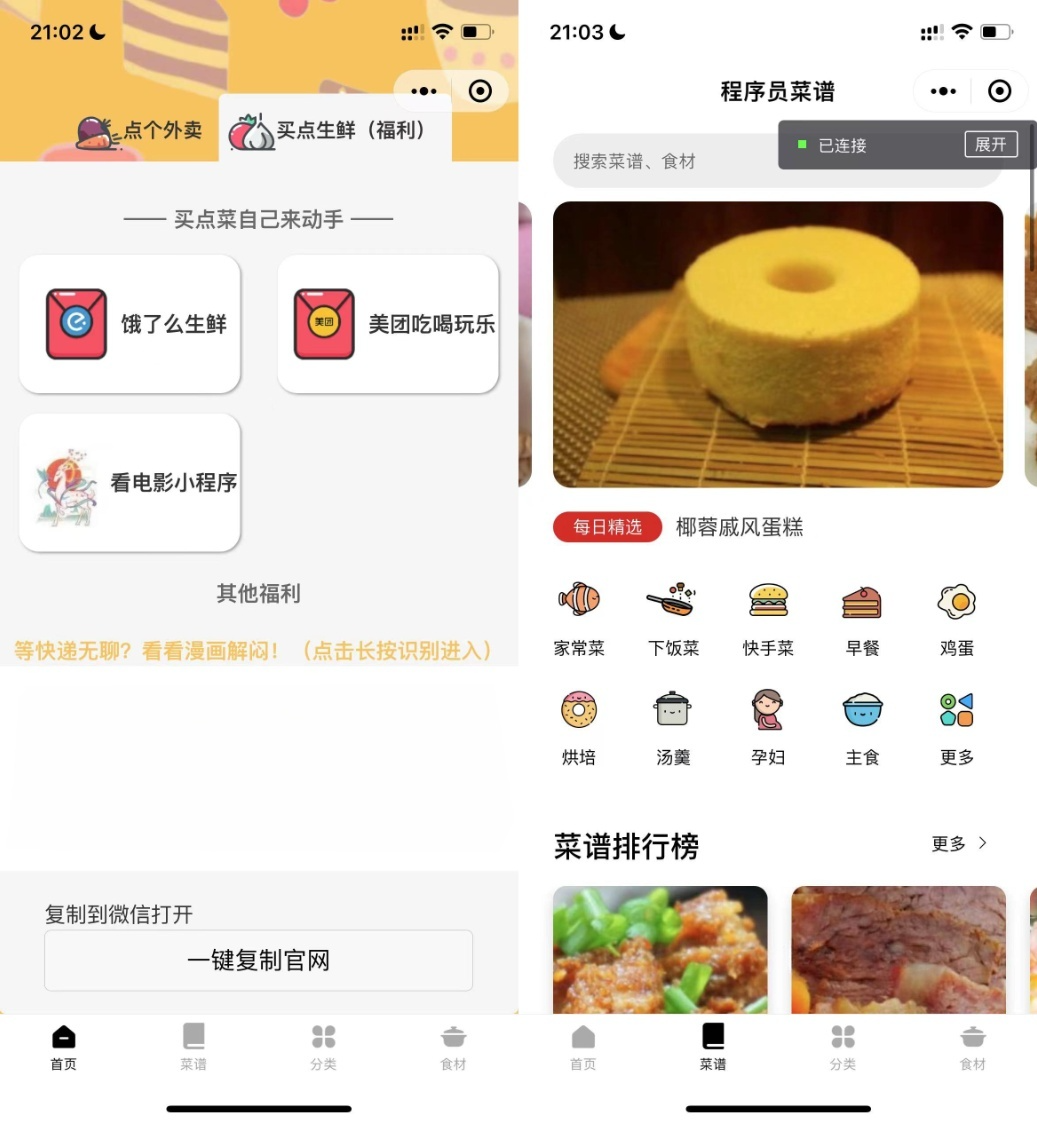Open the 快手菜 burger icon

tap(768, 601)
